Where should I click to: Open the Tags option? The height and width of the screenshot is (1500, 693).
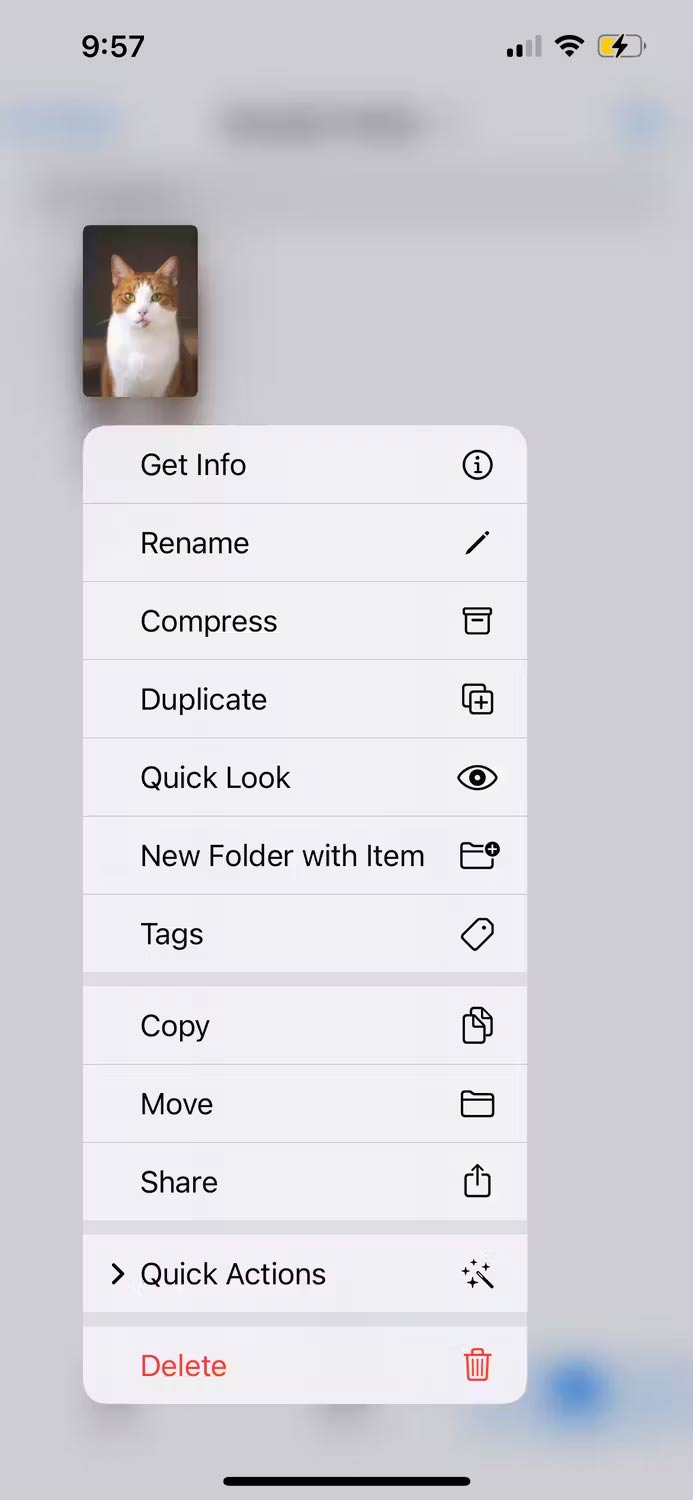[304, 934]
